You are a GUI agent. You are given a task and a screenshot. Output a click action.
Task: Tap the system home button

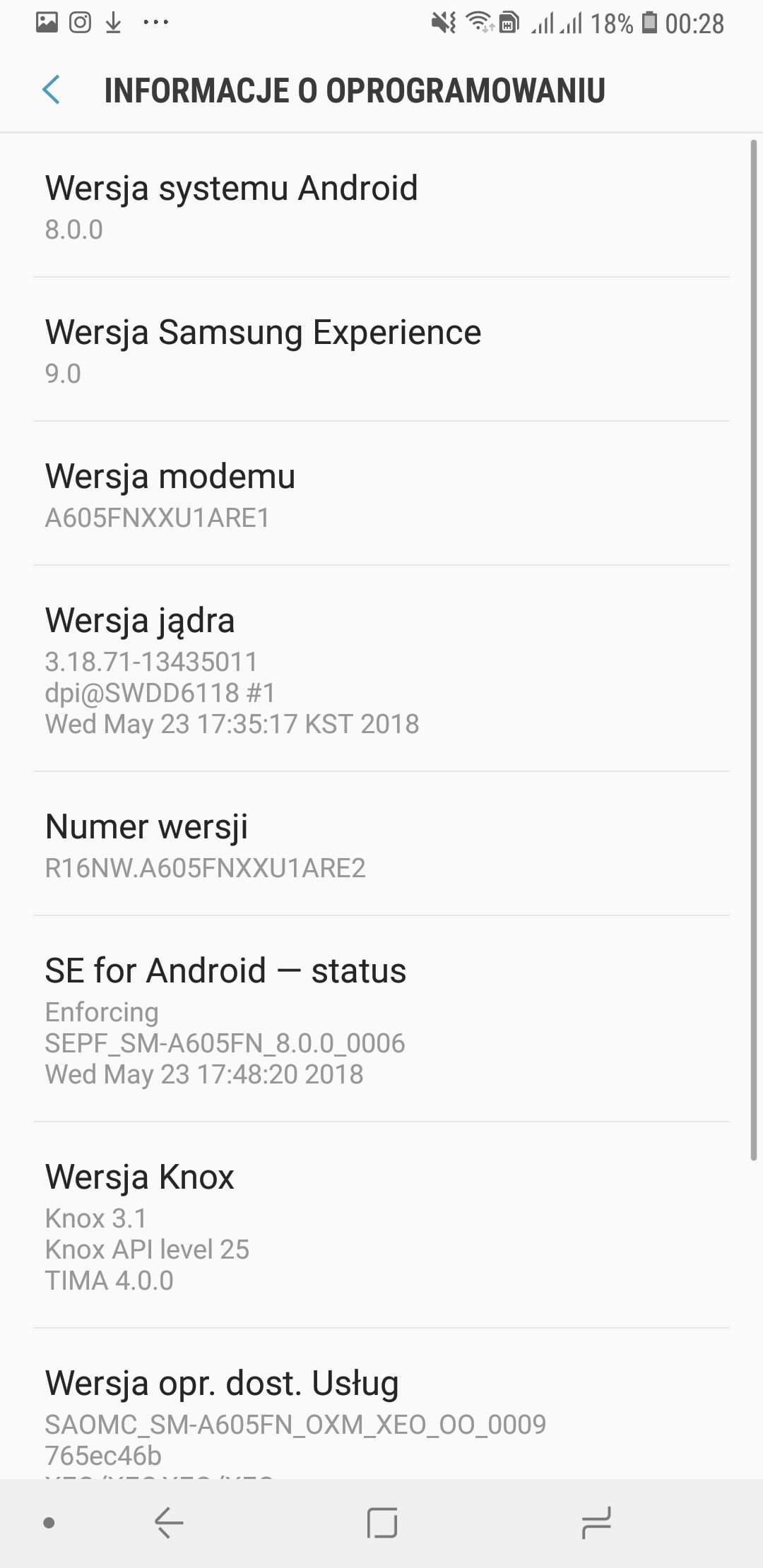pyautogui.click(x=382, y=1523)
